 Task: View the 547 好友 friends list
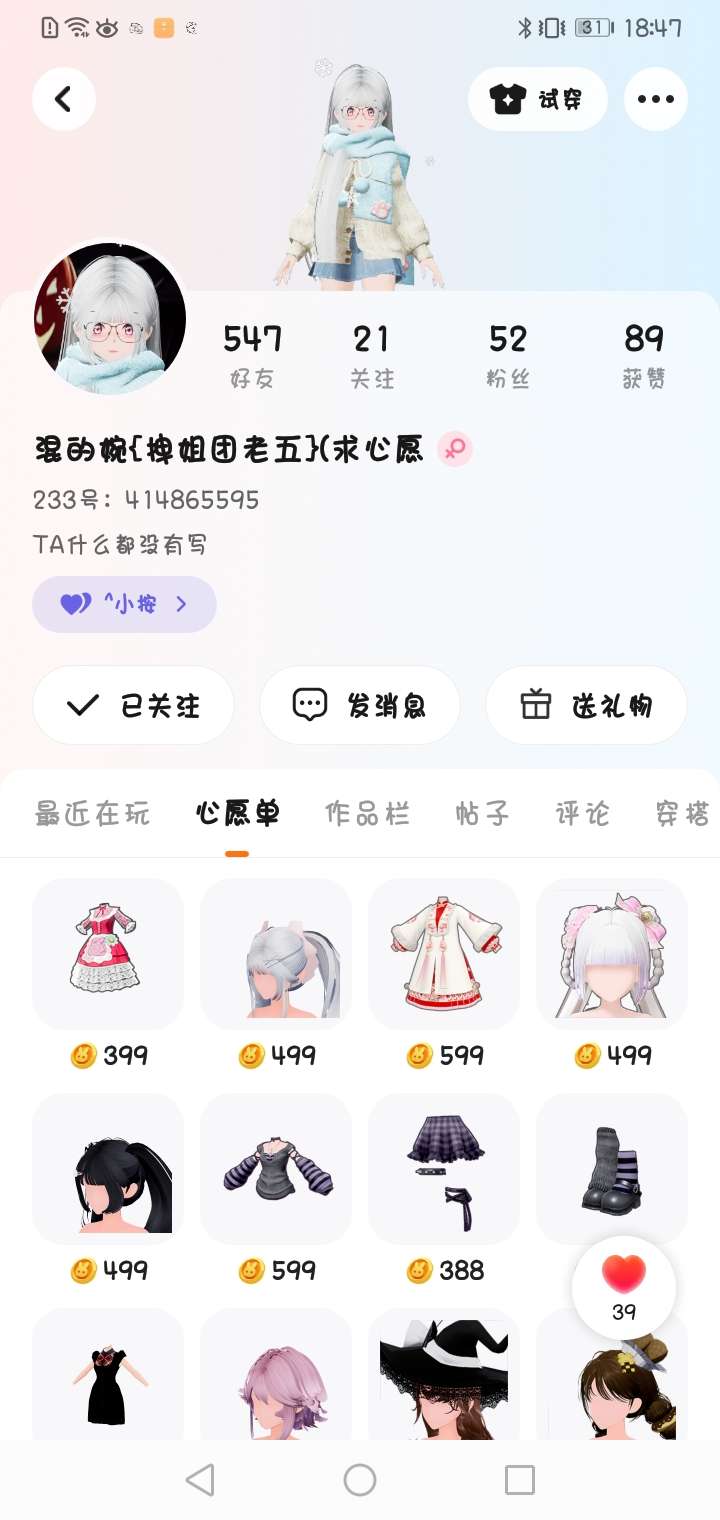252,355
